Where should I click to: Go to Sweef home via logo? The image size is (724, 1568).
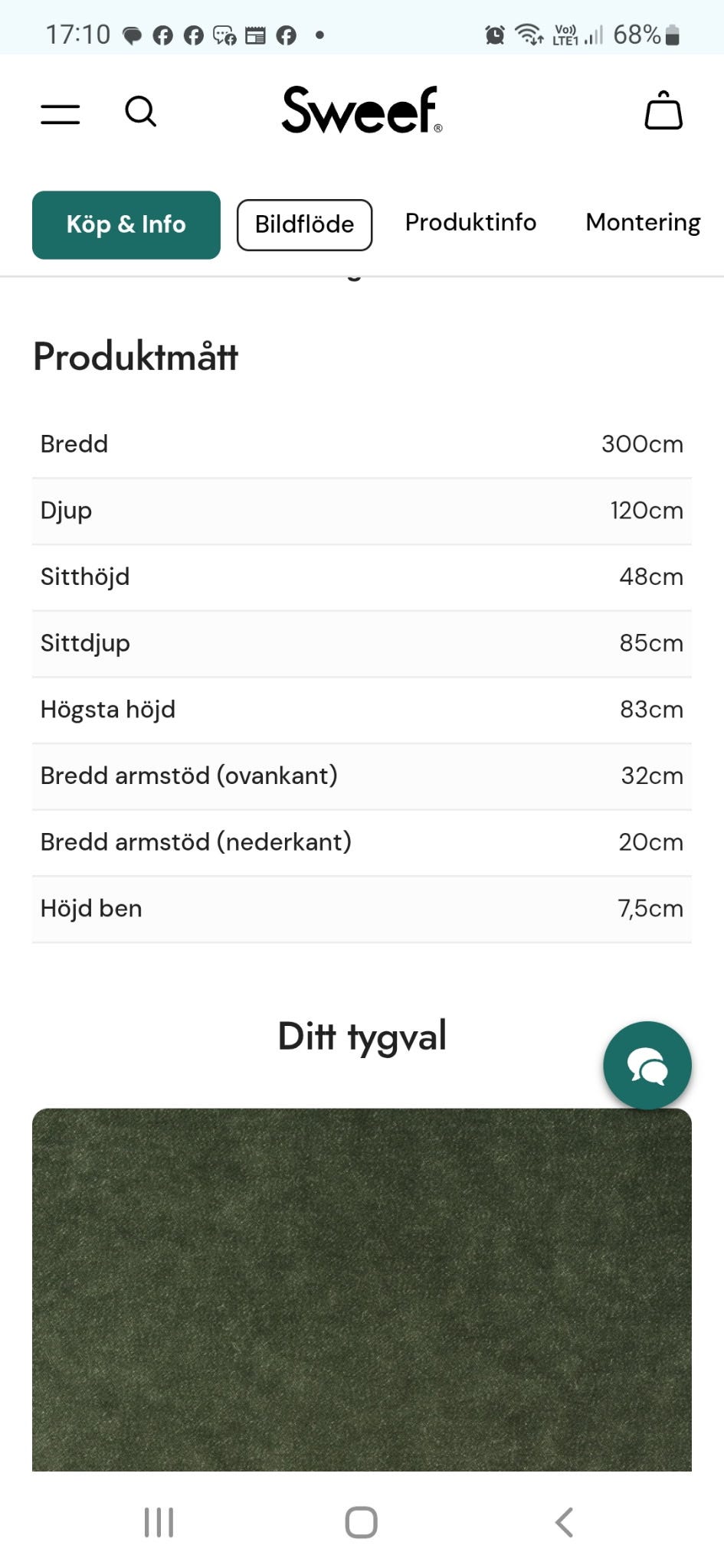click(x=362, y=109)
